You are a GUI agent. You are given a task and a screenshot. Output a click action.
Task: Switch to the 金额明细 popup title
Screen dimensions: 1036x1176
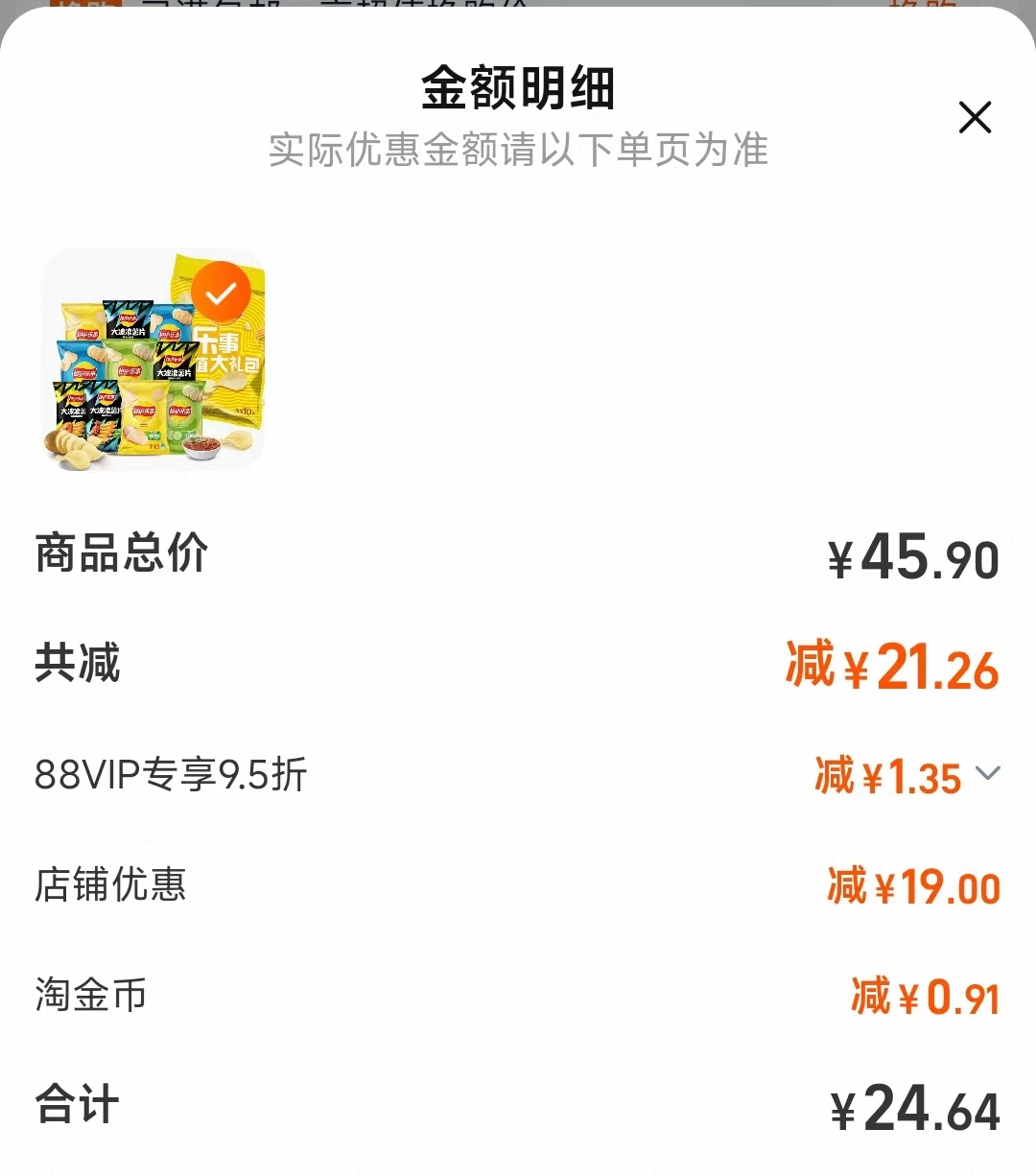(x=518, y=88)
